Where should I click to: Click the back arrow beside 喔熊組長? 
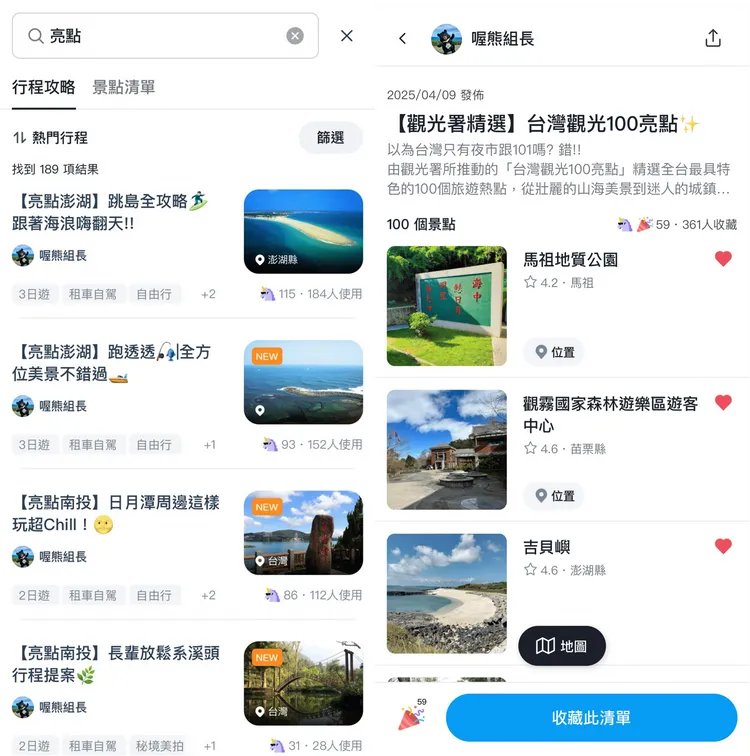(403, 36)
